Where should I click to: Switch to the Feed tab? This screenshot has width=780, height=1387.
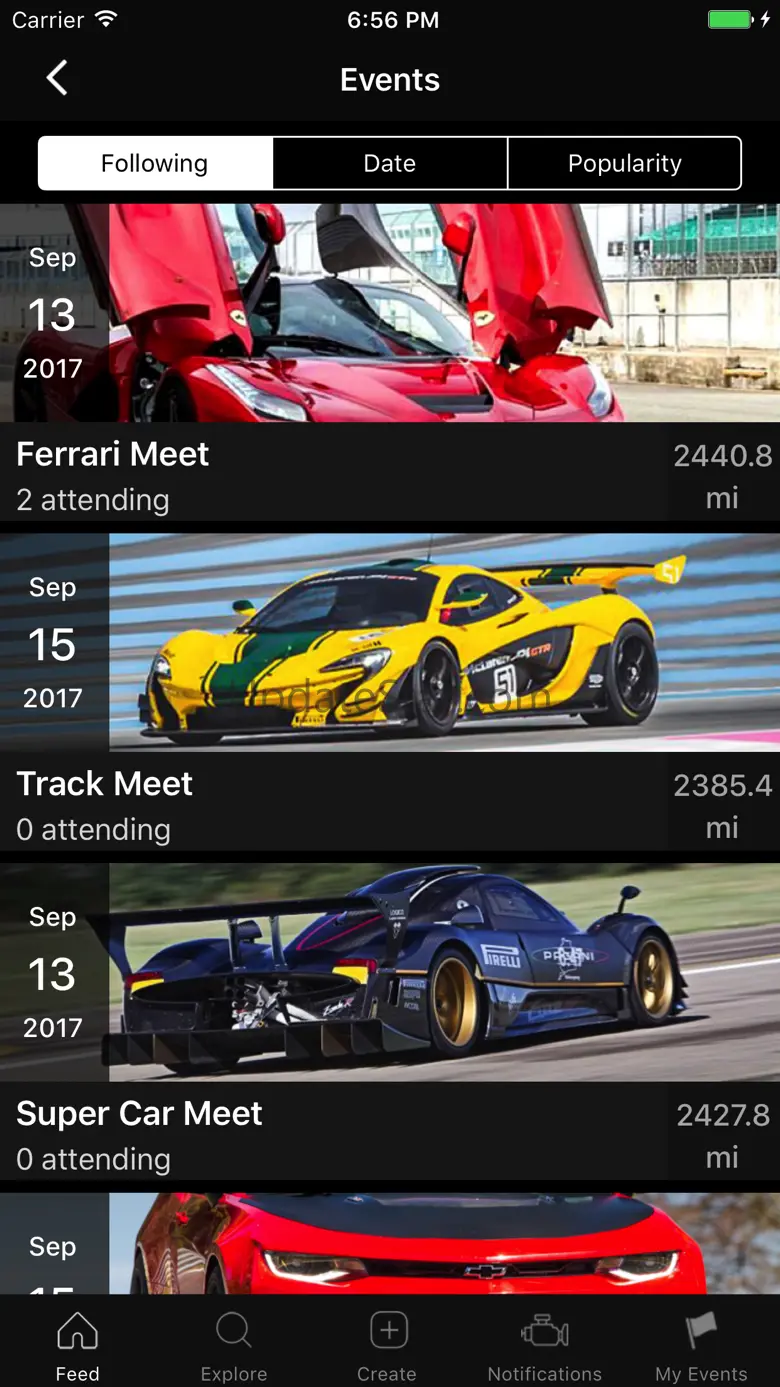coord(78,1345)
